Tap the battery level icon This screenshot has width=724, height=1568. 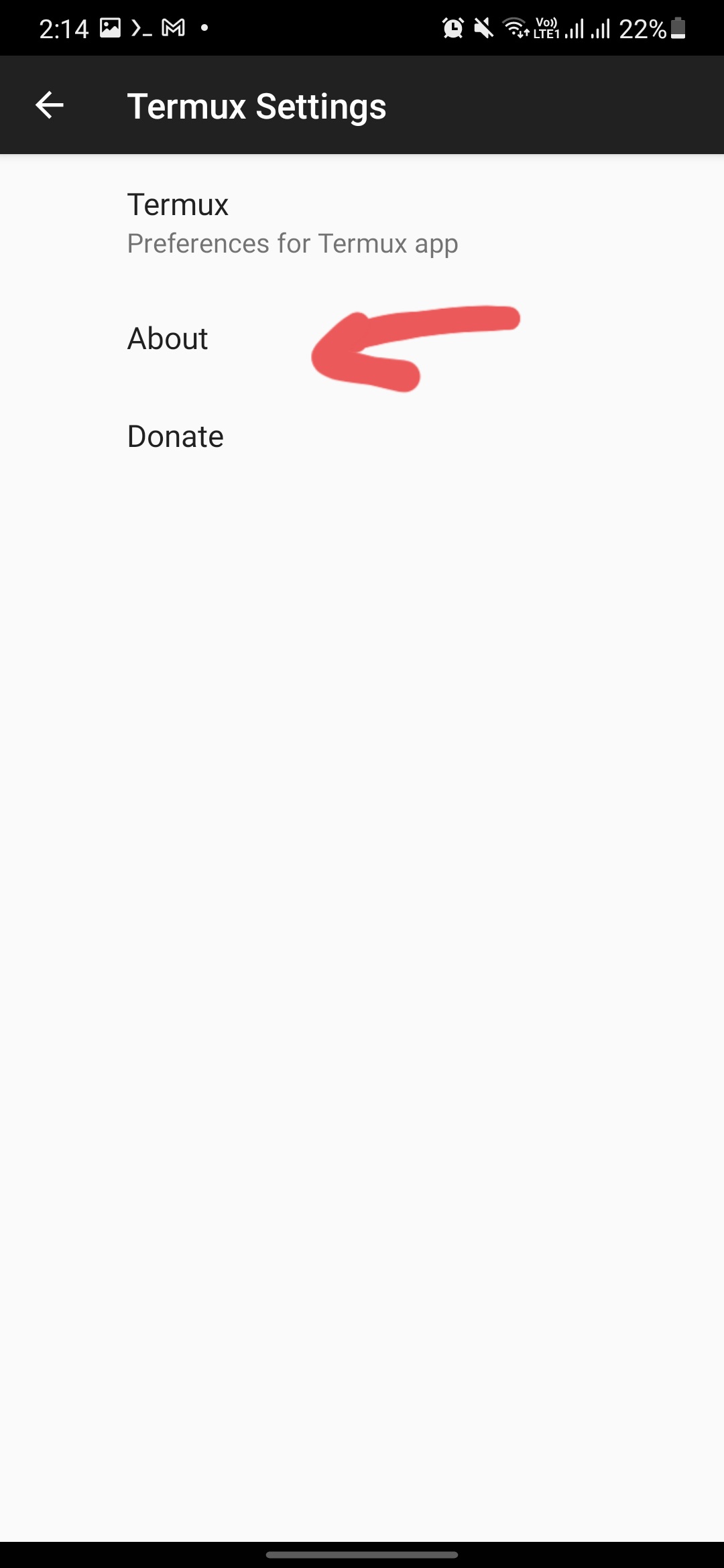click(677, 28)
